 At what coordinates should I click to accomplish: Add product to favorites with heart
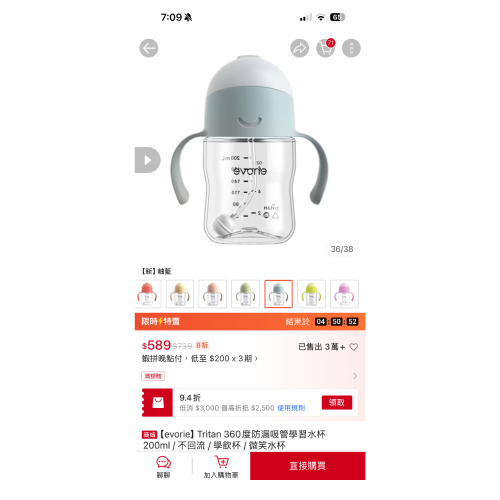click(x=354, y=347)
